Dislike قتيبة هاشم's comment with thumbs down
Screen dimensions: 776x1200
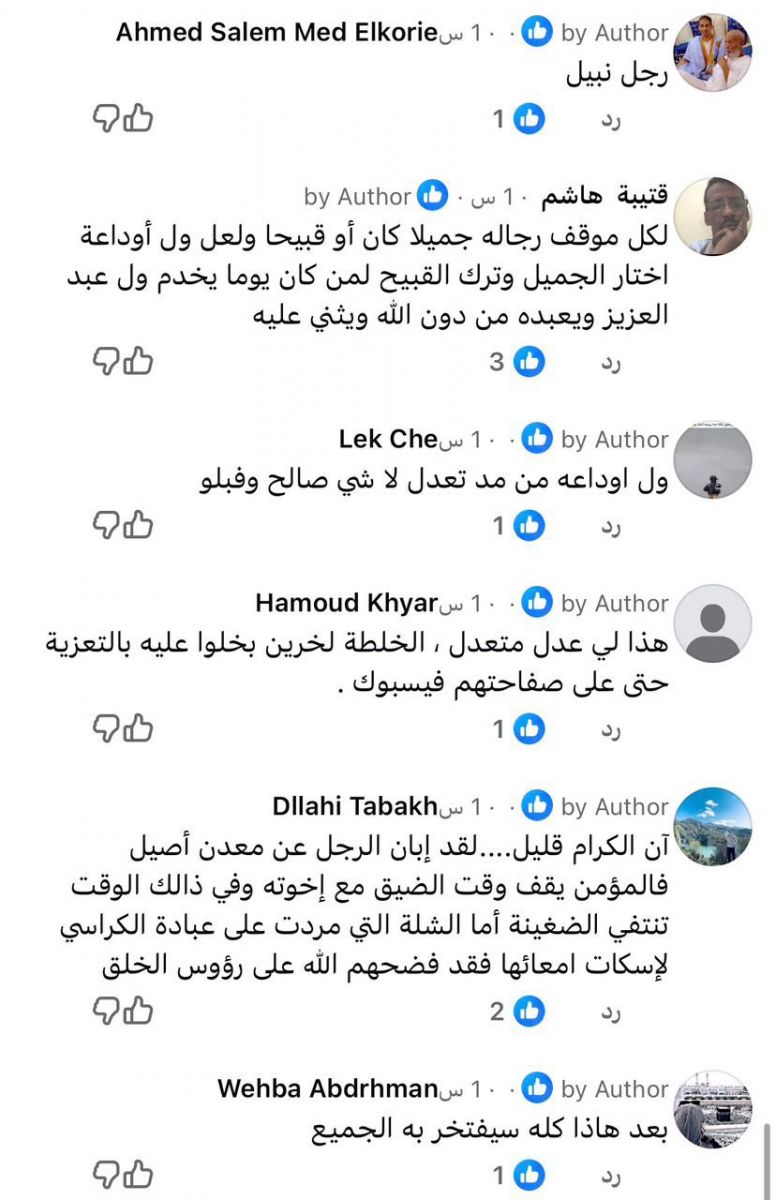tap(106, 361)
